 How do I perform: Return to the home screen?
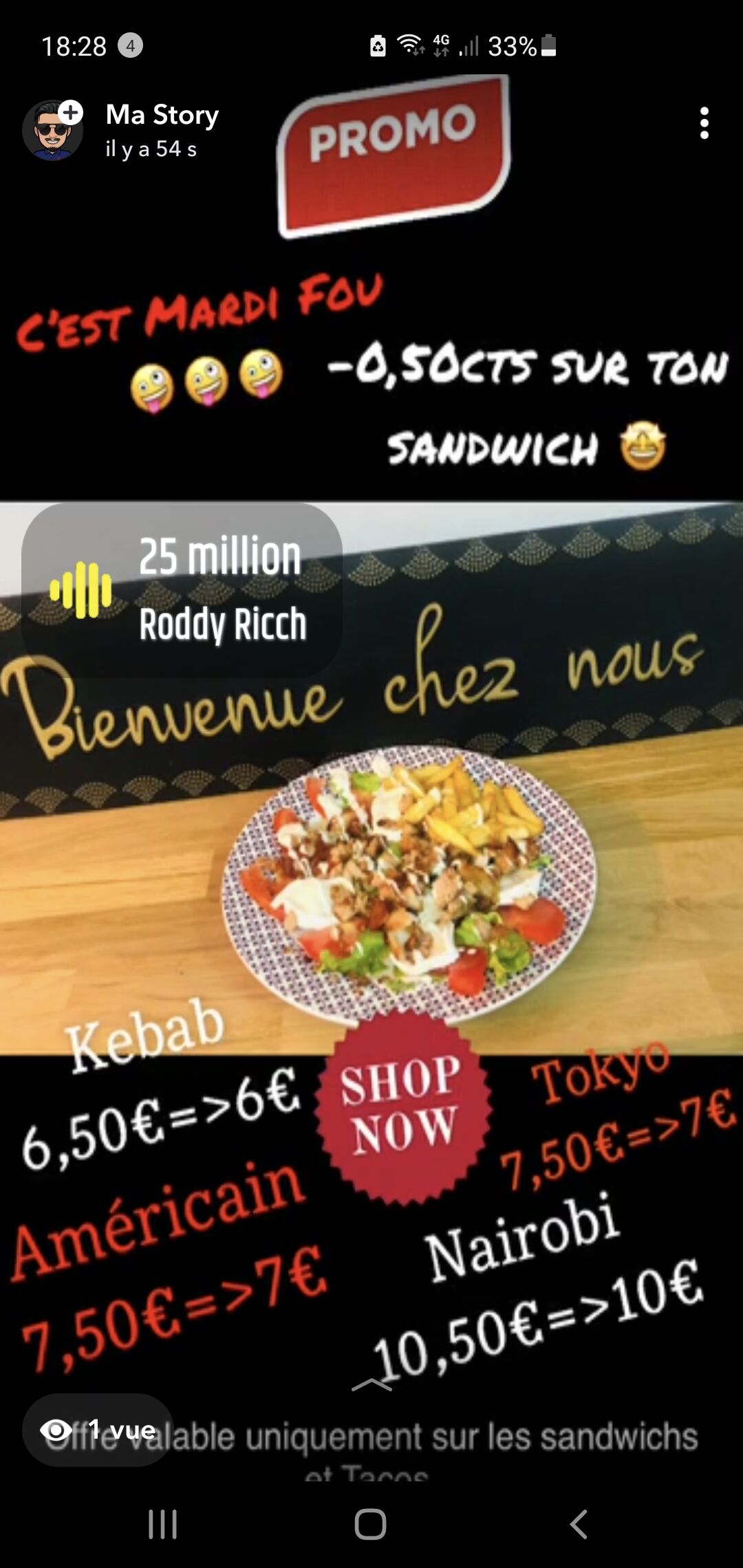click(x=370, y=1524)
